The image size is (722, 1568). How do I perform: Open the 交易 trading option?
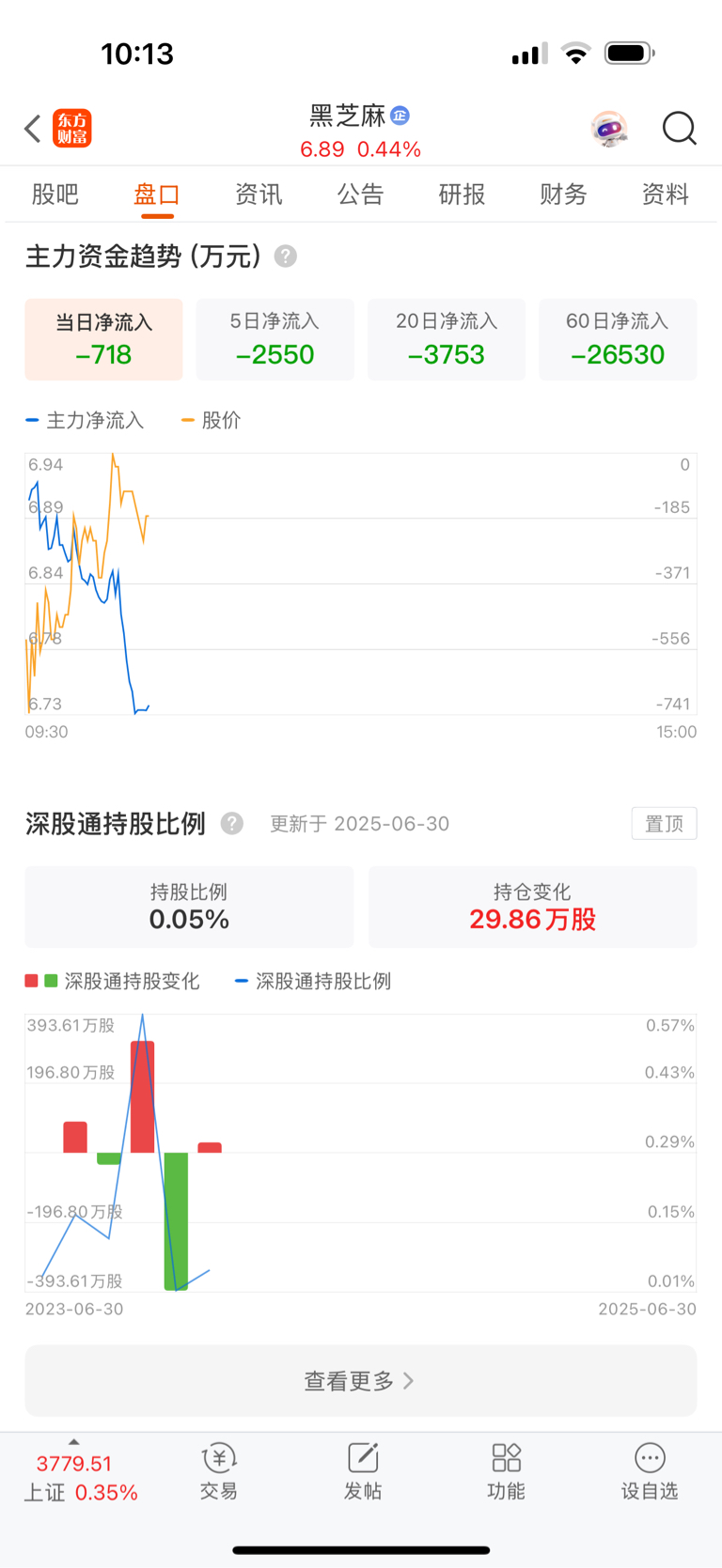218,1472
